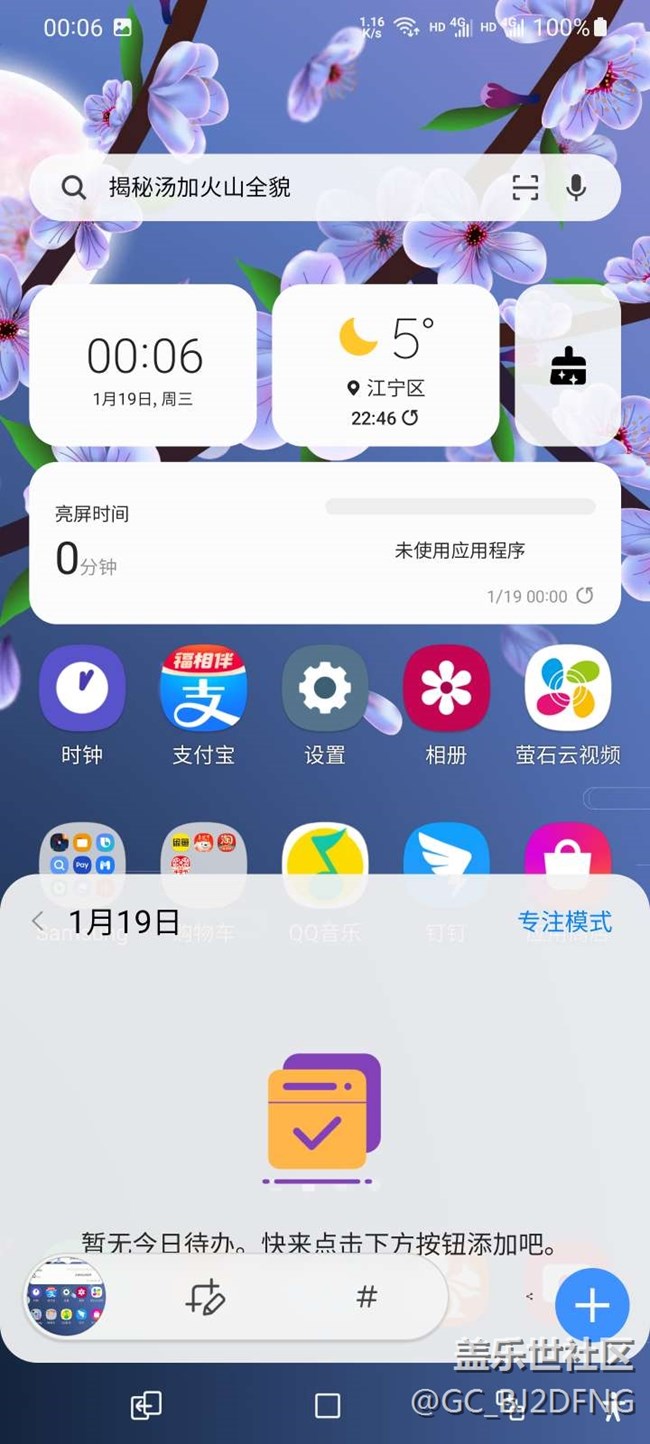Open the system recent apps button
This screenshot has height=1444, width=650.
click(x=146, y=1406)
